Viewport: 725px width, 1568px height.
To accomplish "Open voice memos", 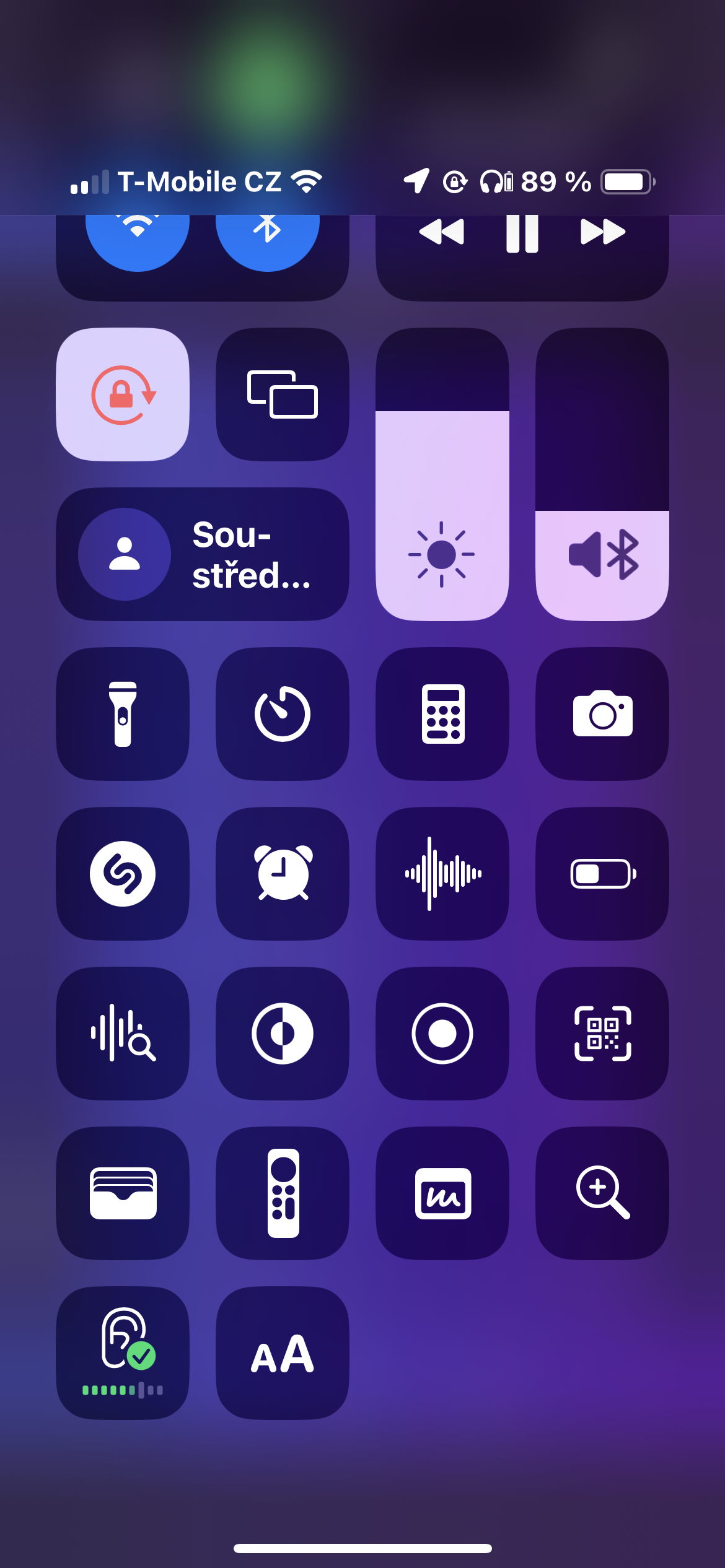I will tap(442, 874).
